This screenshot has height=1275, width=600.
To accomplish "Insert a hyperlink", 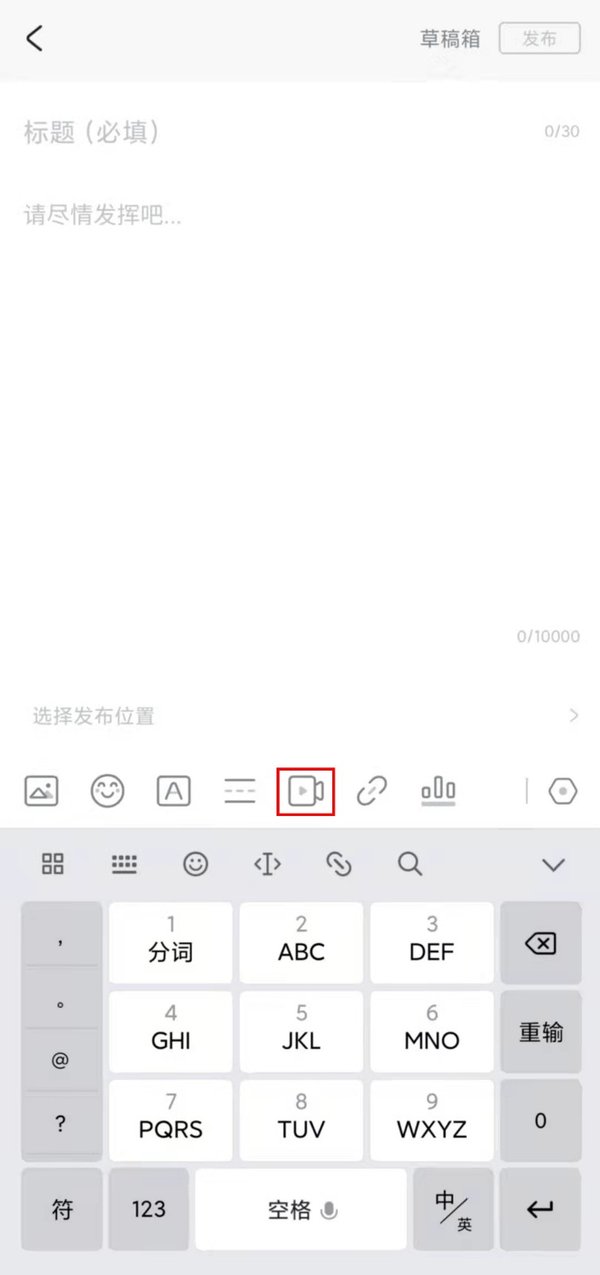I will point(372,792).
